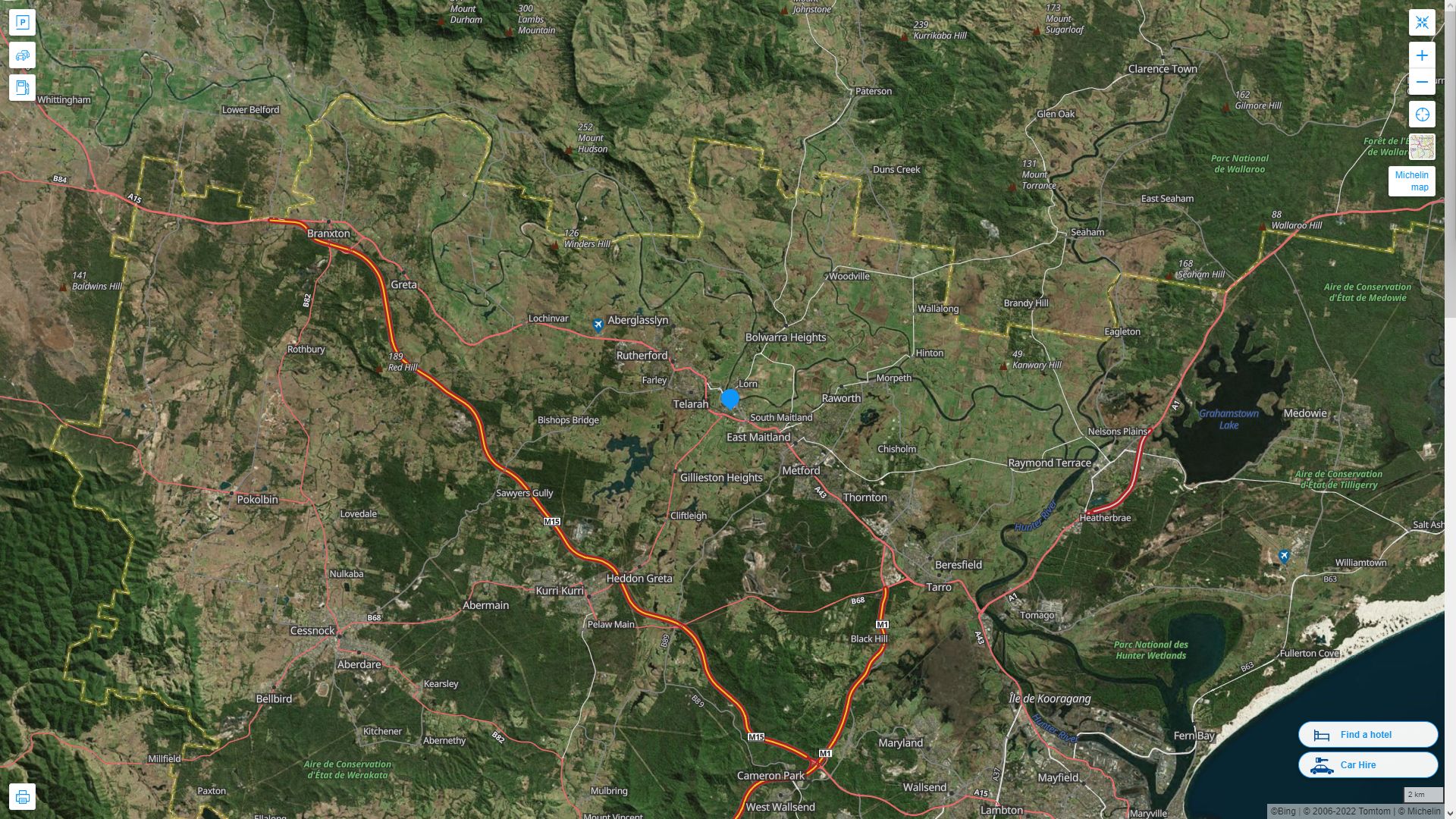Viewport: 1456px width, 819px height.
Task: Show parking locations on map
Action: (x=22, y=23)
